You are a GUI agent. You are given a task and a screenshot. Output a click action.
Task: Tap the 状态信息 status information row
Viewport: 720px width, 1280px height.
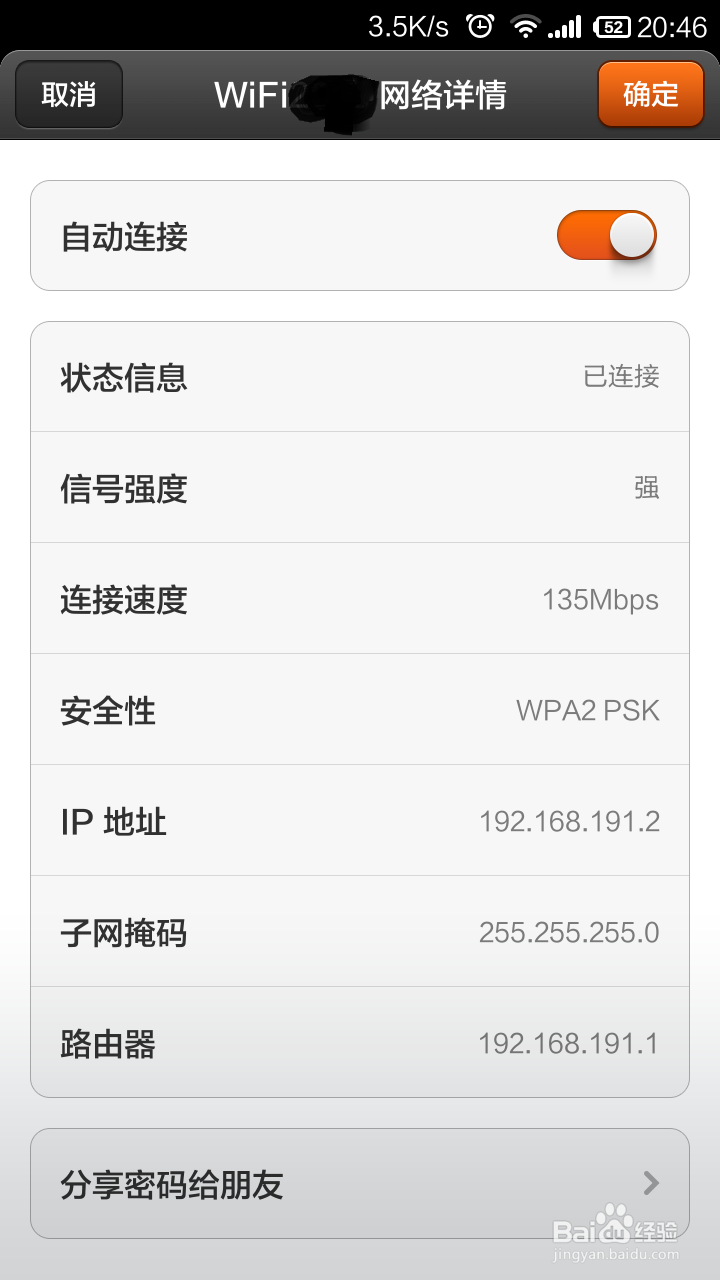(x=360, y=376)
